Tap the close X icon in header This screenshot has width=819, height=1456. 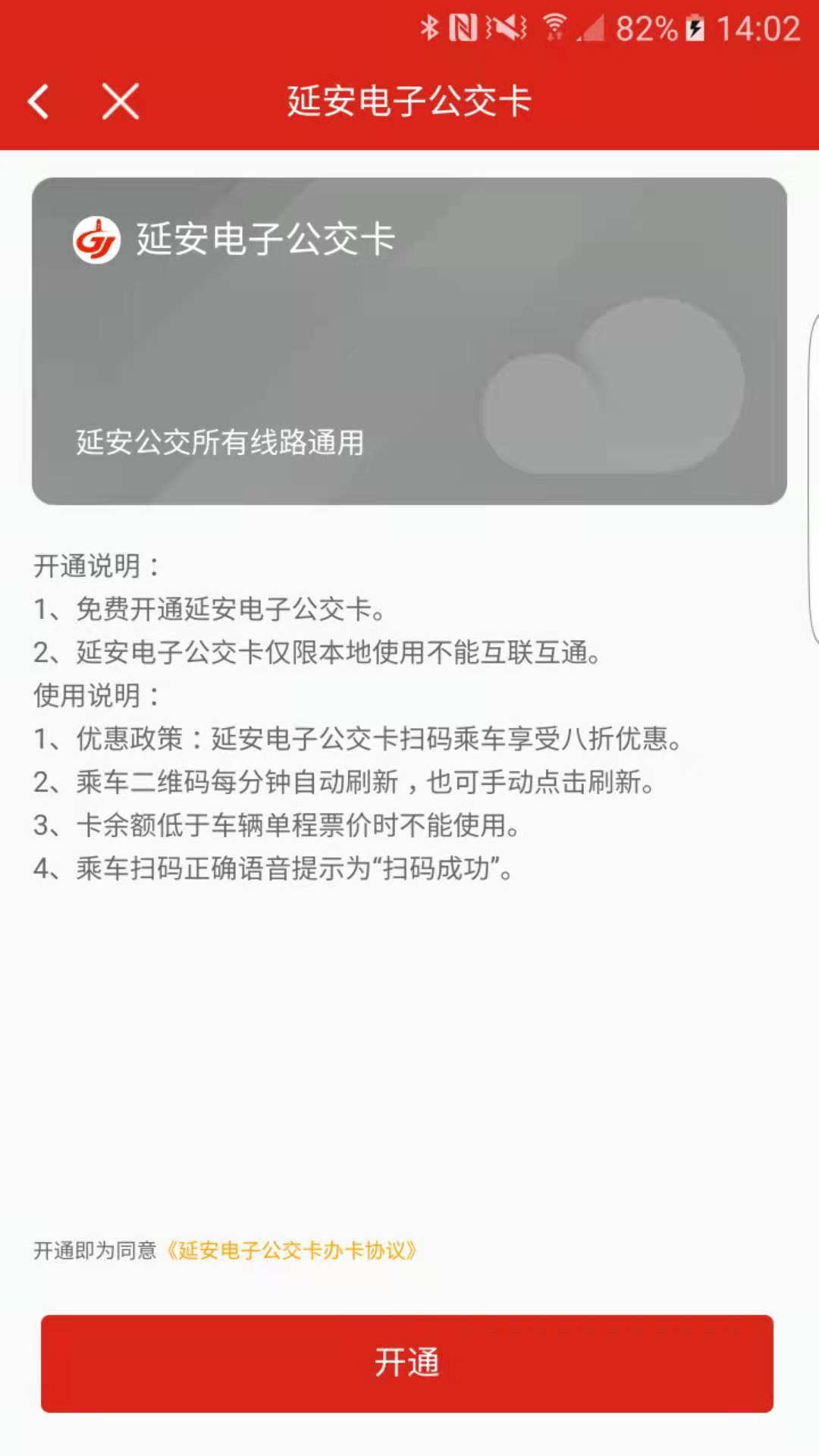(x=120, y=102)
